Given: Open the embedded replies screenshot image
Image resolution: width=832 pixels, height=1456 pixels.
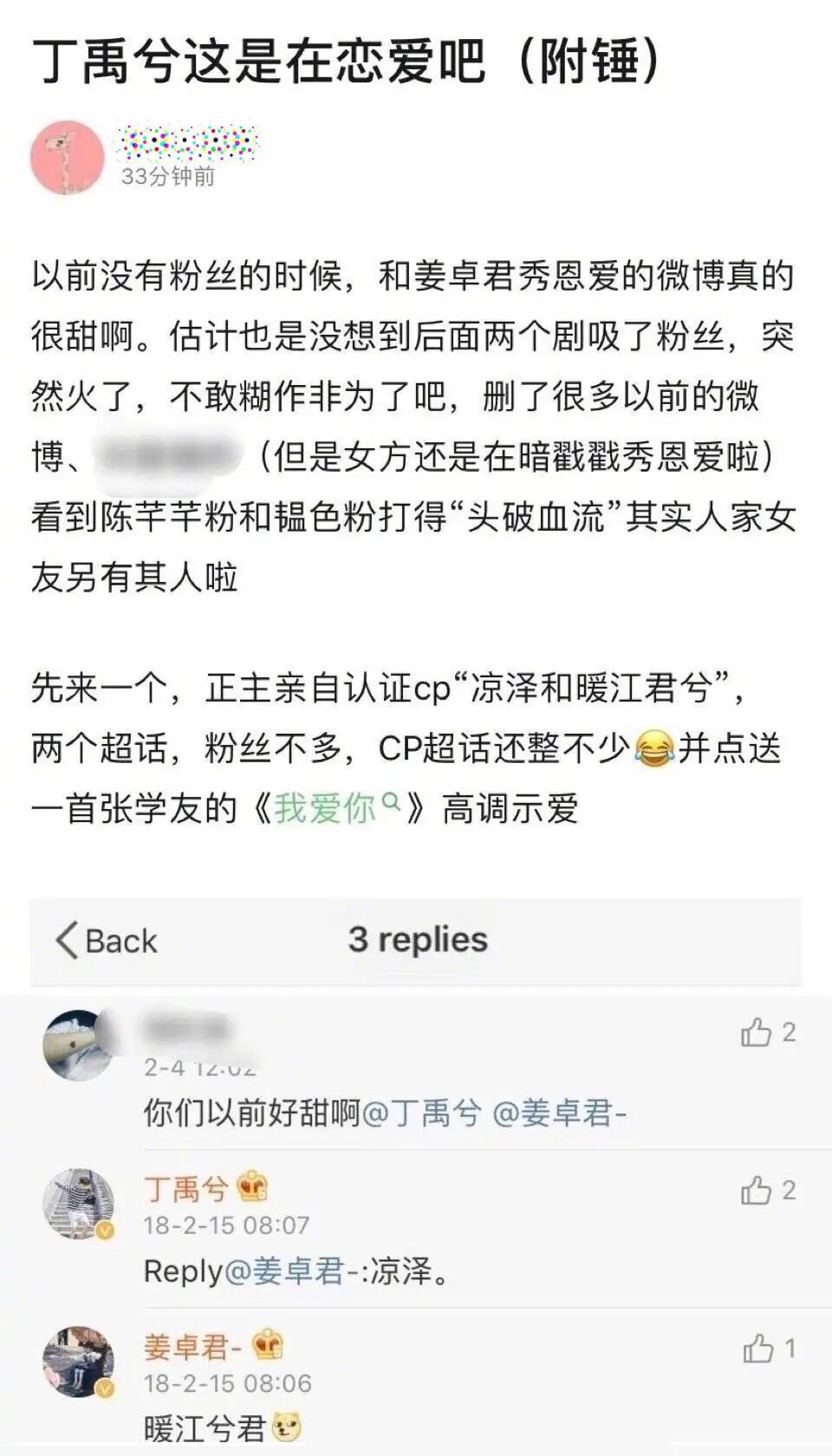Looking at the screenshot, I should point(416,1171).
